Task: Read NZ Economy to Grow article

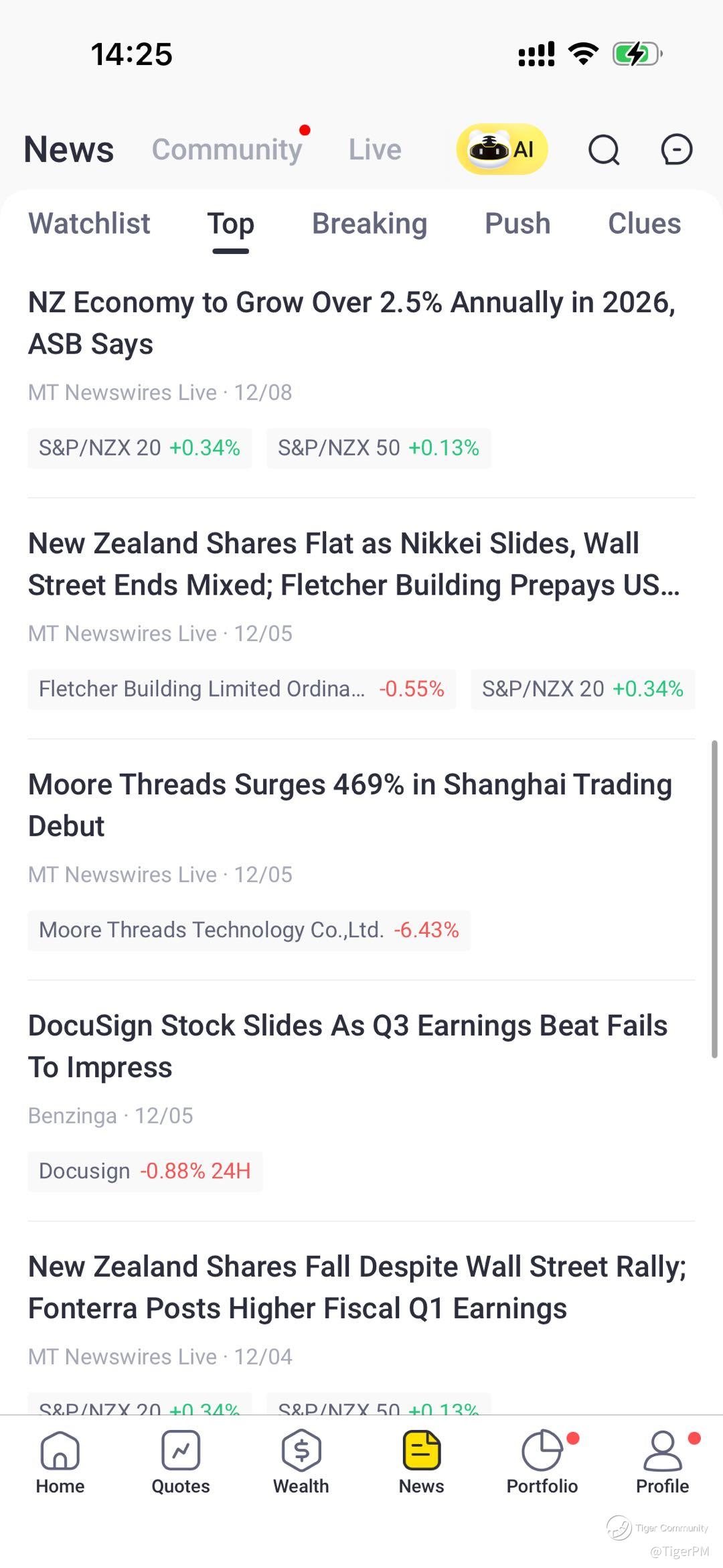Action: (351, 323)
